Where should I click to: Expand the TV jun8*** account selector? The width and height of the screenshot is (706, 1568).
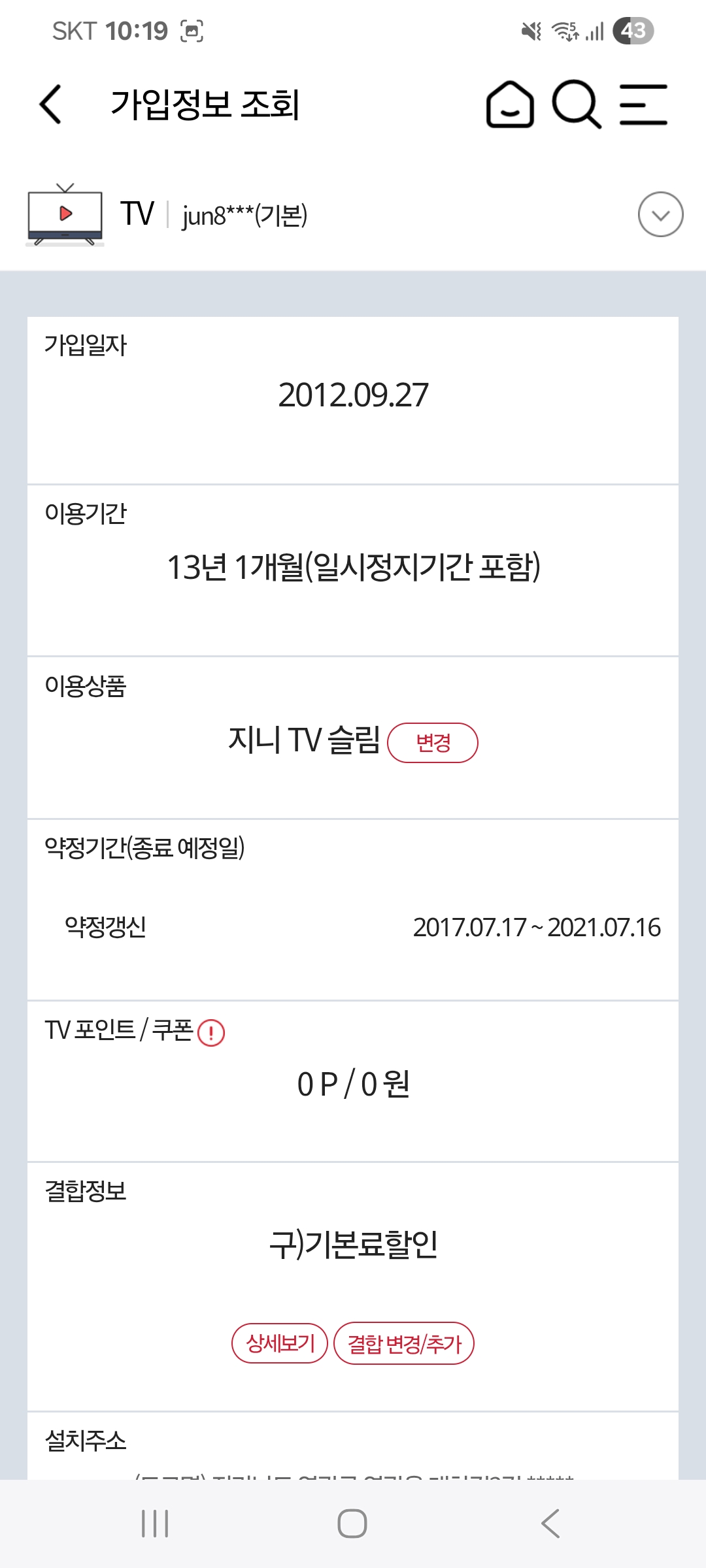point(660,214)
